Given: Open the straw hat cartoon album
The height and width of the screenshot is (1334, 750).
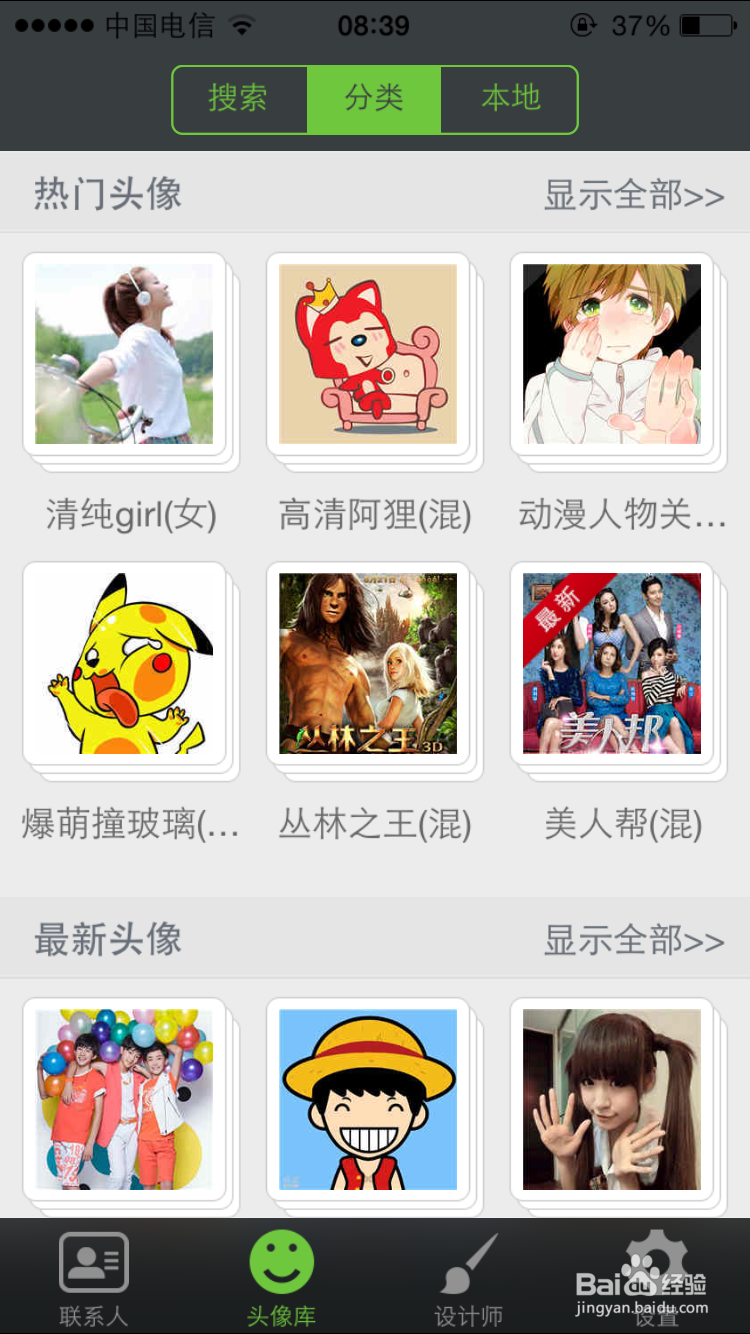Looking at the screenshot, I should [368, 1100].
